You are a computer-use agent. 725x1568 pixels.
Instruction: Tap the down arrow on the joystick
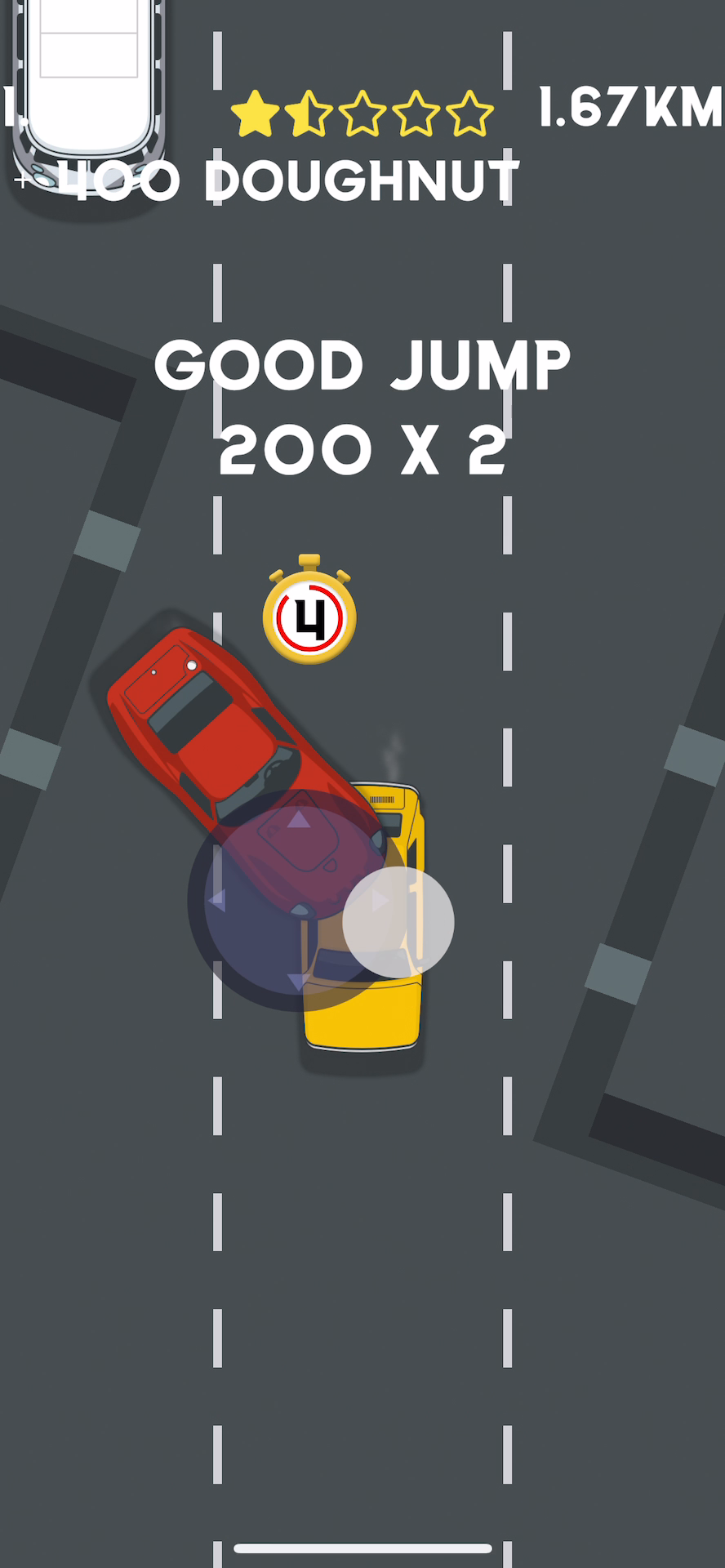(299, 980)
